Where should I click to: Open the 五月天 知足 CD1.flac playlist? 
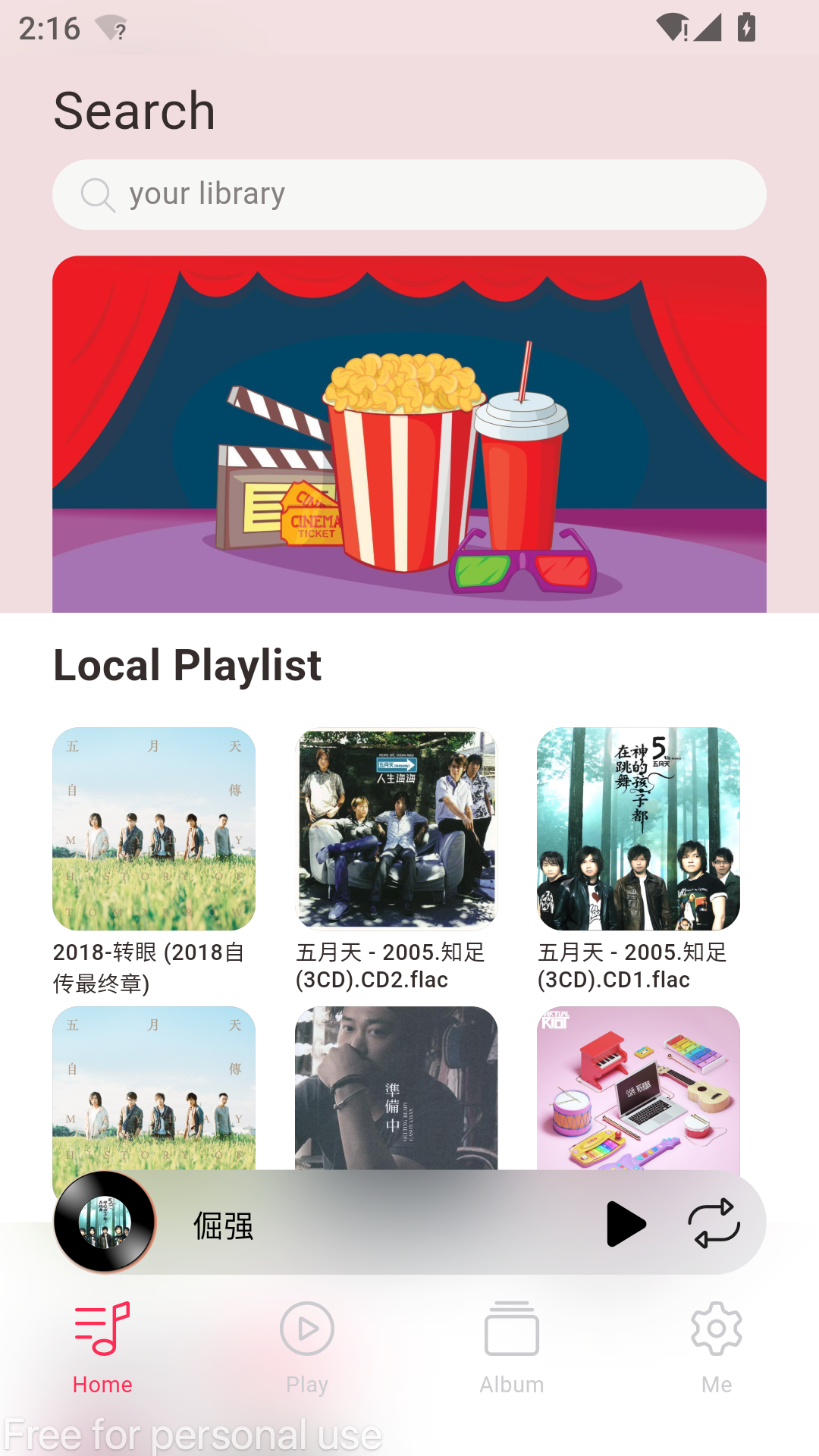tap(639, 830)
